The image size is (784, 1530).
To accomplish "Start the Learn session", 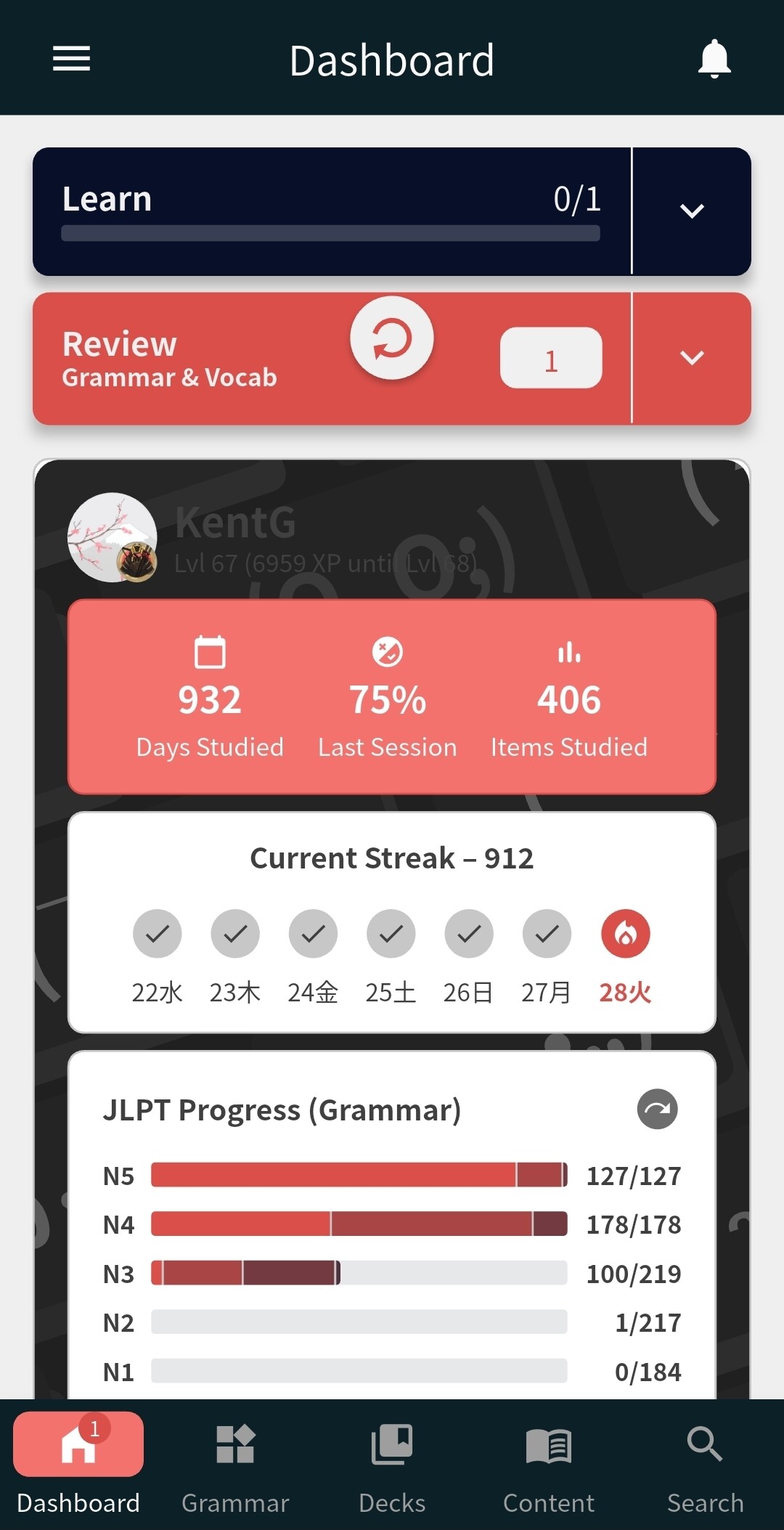I will click(331, 211).
